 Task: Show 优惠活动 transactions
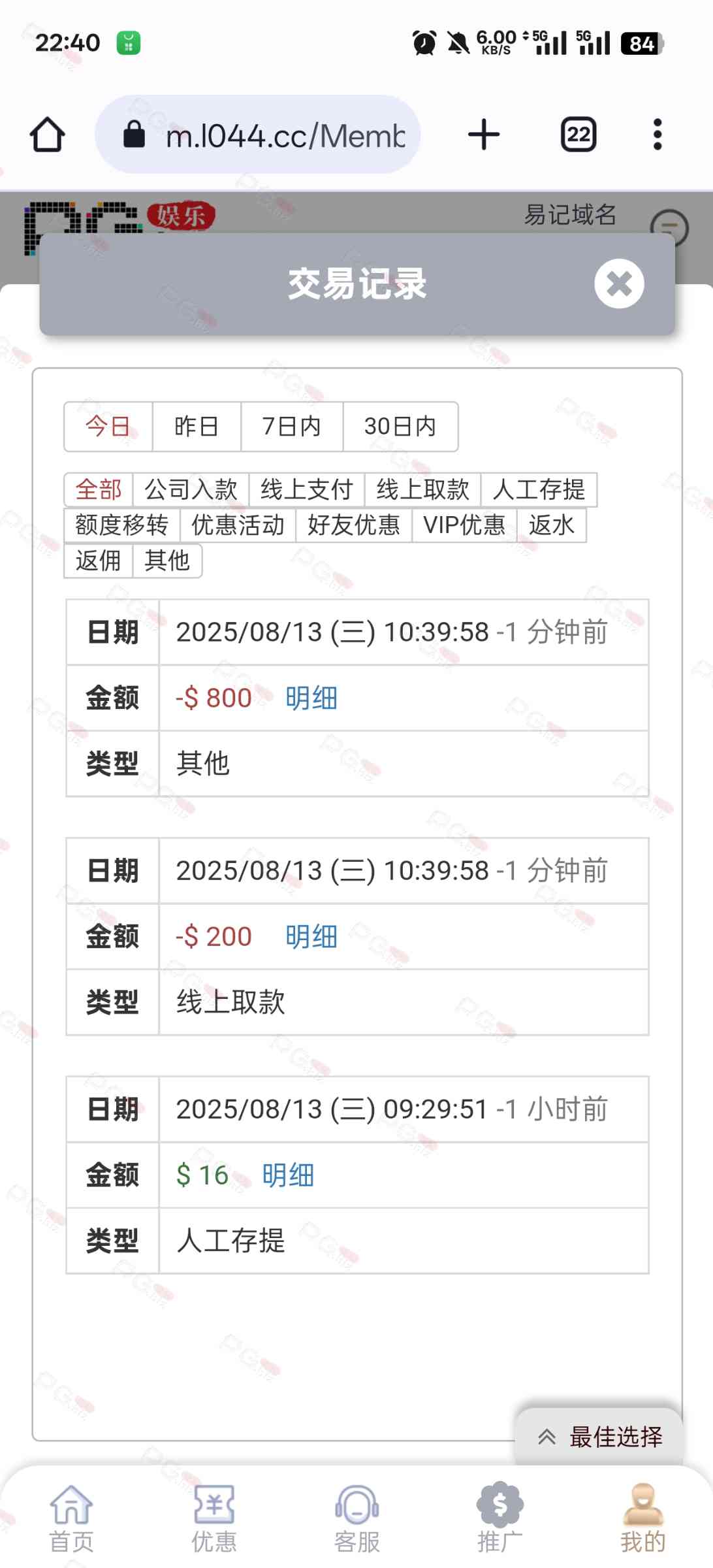pyautogui.click(x=238, y=525)
